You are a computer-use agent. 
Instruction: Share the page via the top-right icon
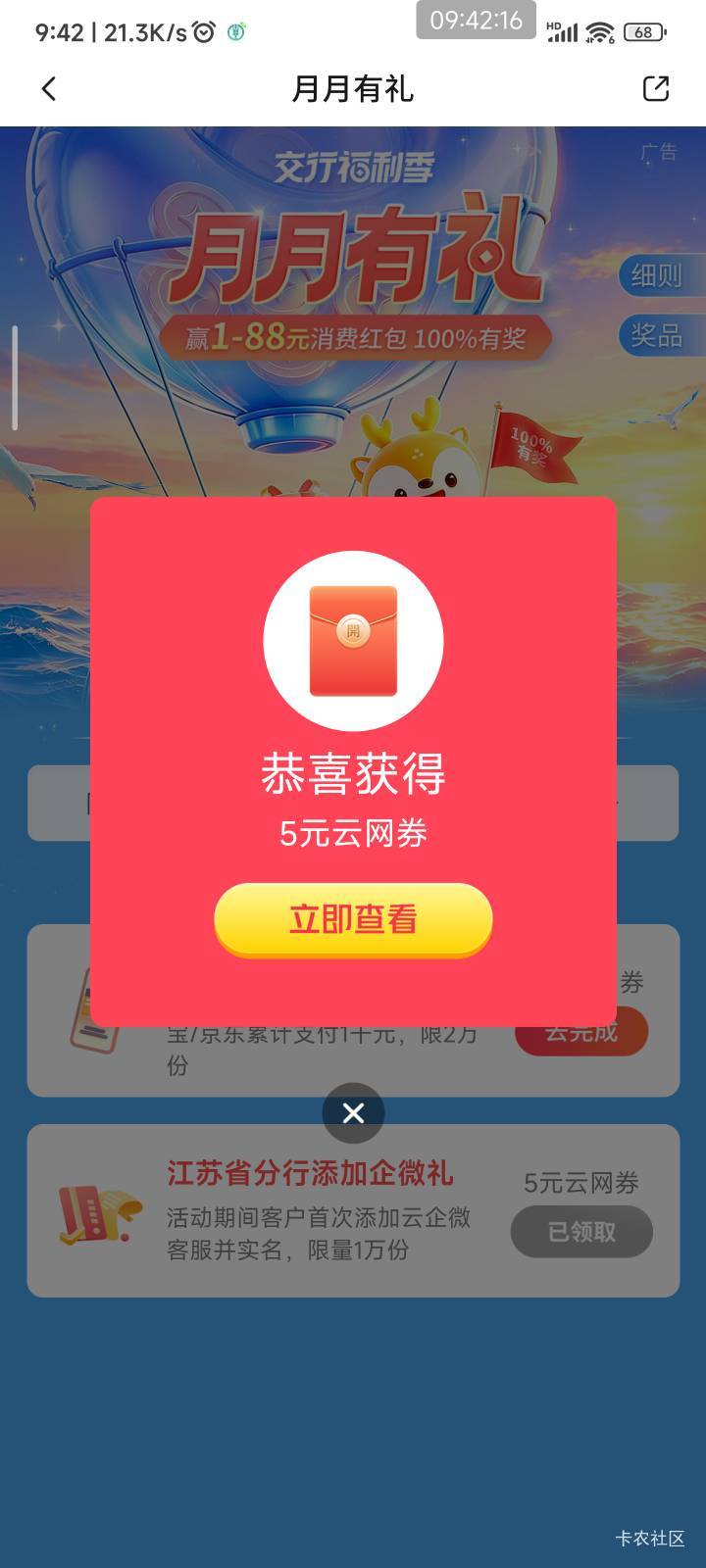(x=656, y=89)
